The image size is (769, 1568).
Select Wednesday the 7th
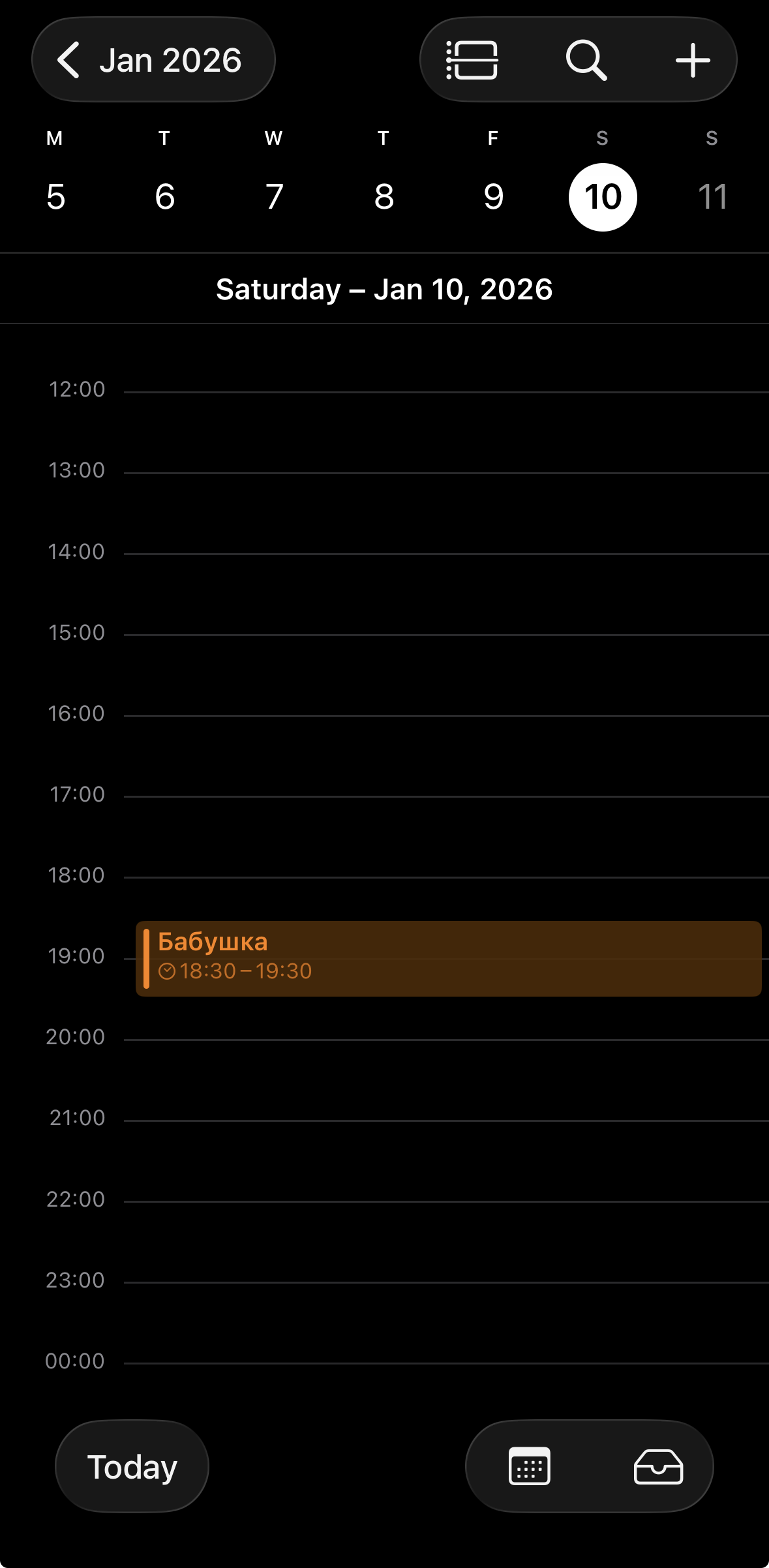pos(274,196)
